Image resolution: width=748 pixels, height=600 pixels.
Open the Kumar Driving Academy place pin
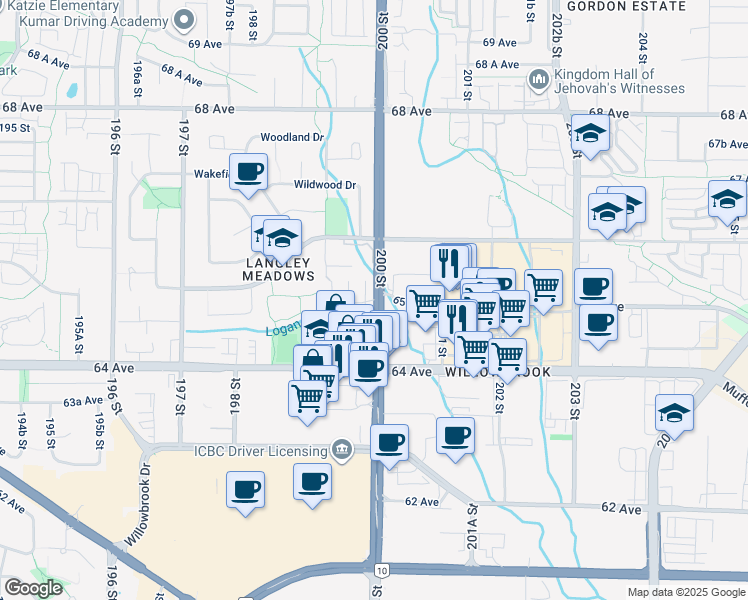(184, 21)
